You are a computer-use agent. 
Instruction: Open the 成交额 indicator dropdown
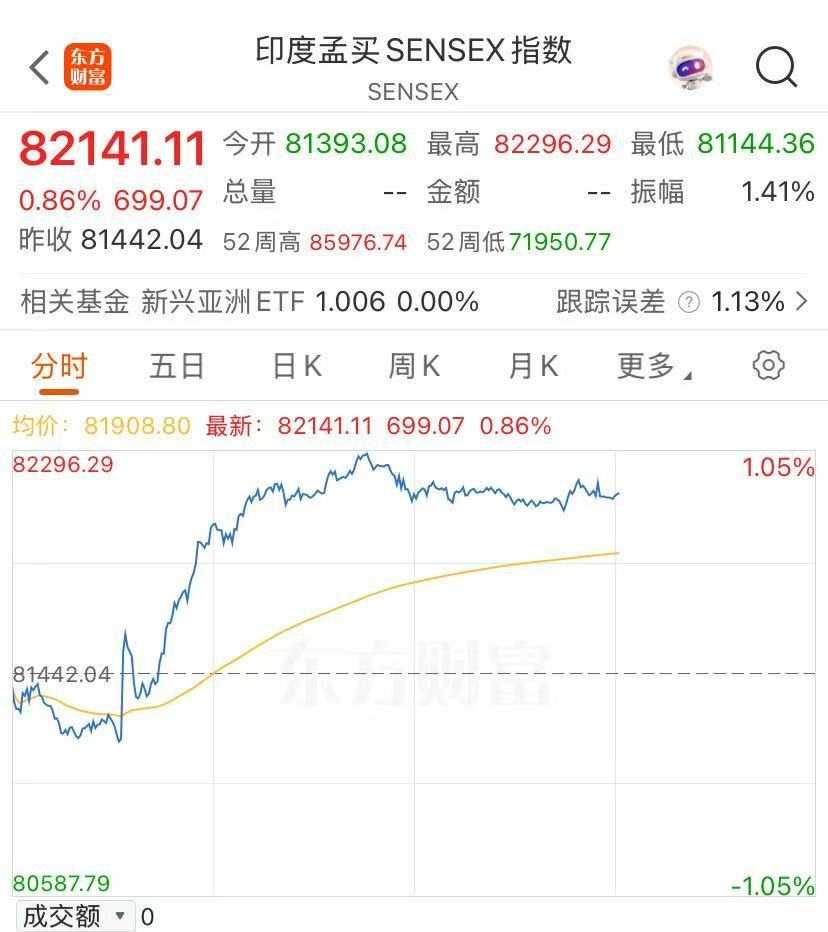pos(75,916)
